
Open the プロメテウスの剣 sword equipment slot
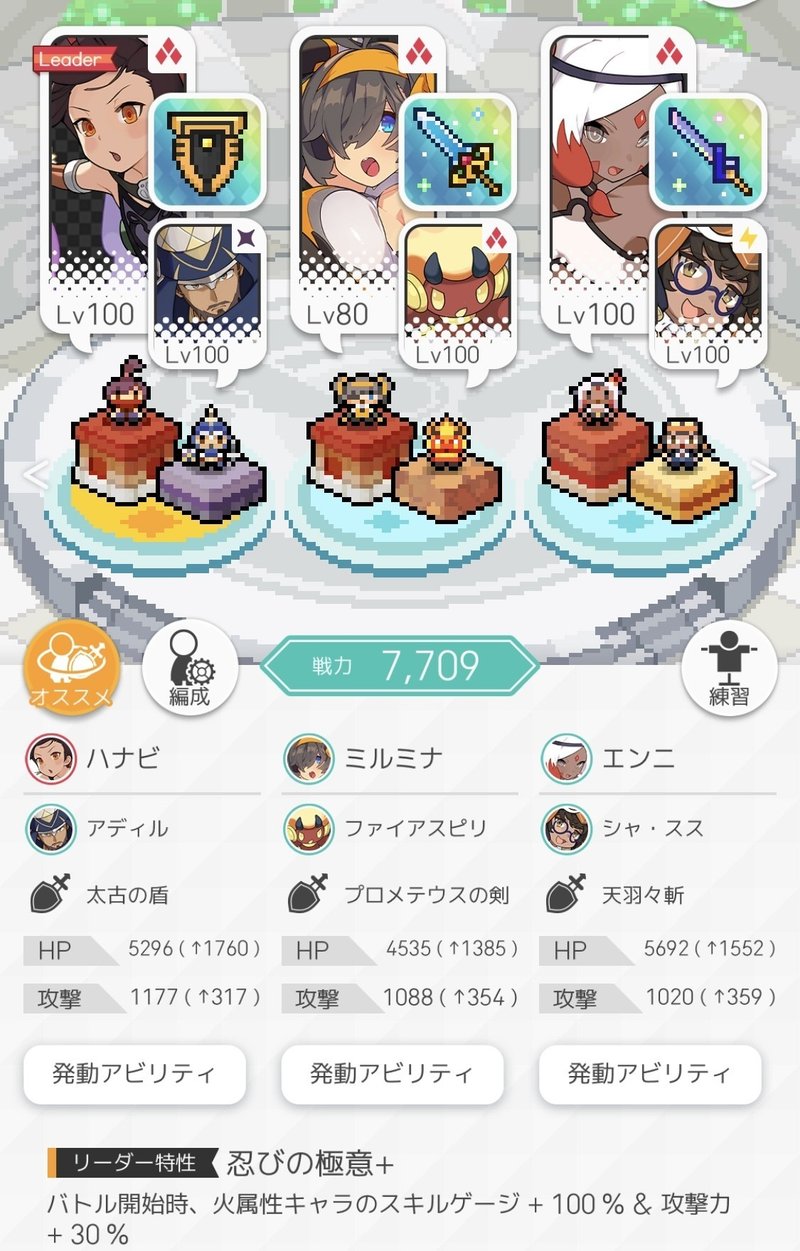coord(457,152)
